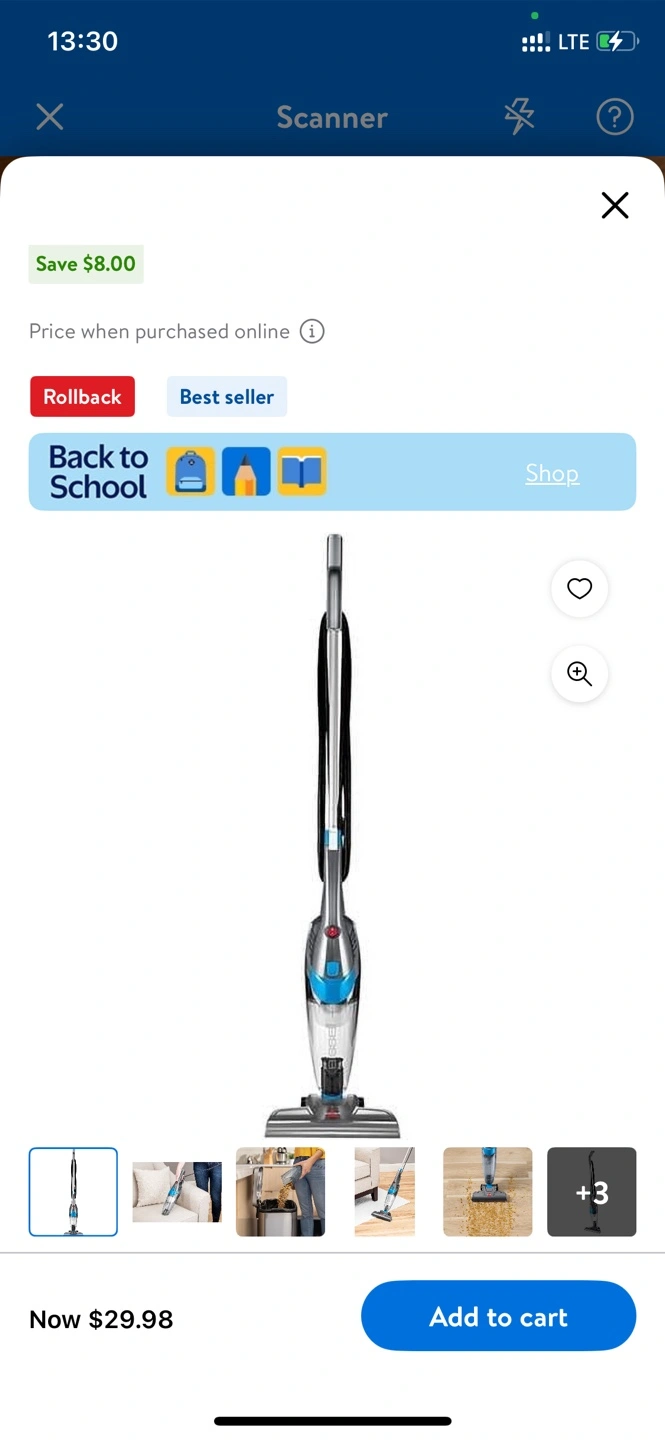View thumbnail of vacuum near armchair
This screenshot has width=665, height=1440.
pos(384,1192)
